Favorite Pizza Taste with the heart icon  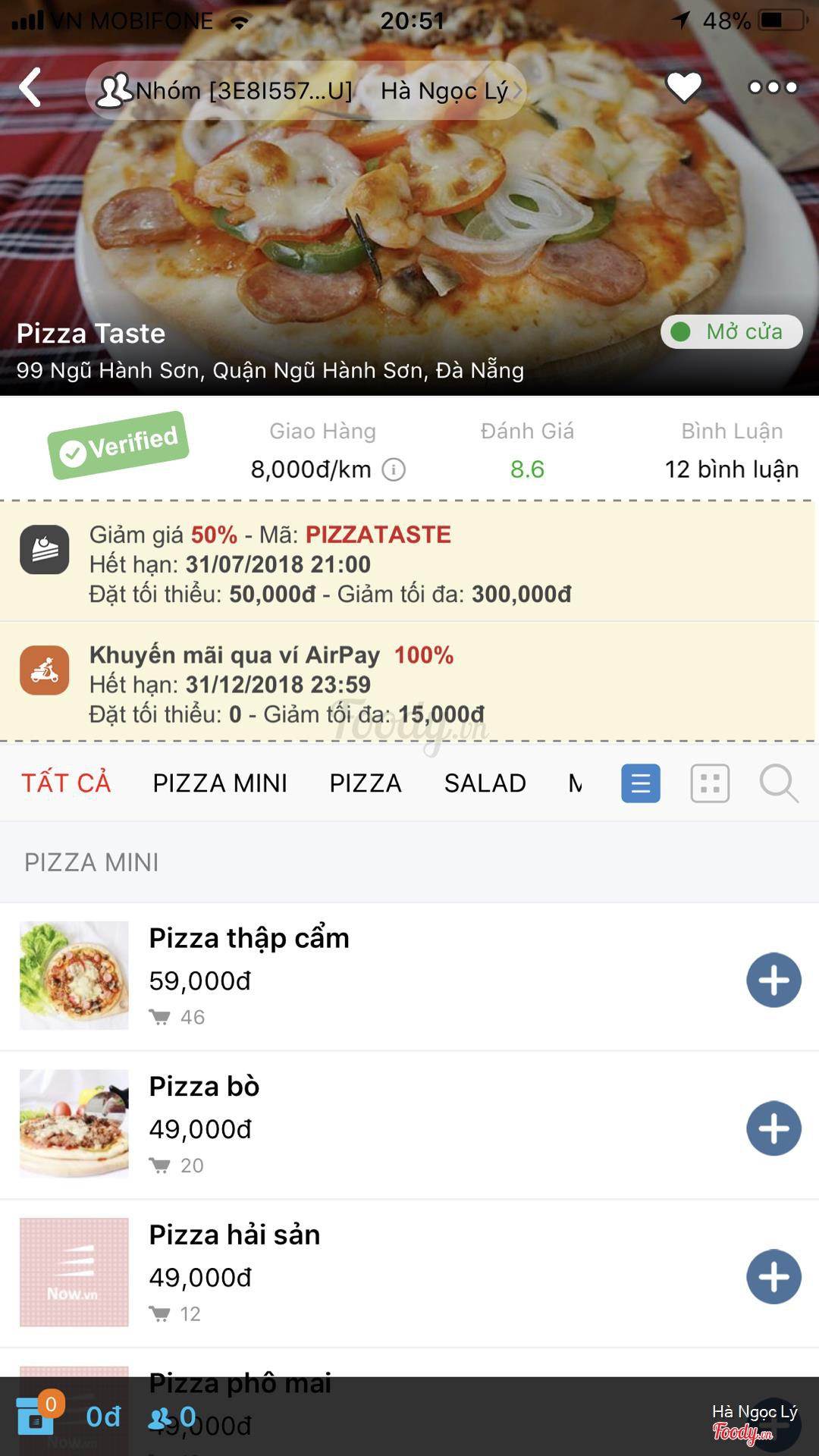click(684, 88)
